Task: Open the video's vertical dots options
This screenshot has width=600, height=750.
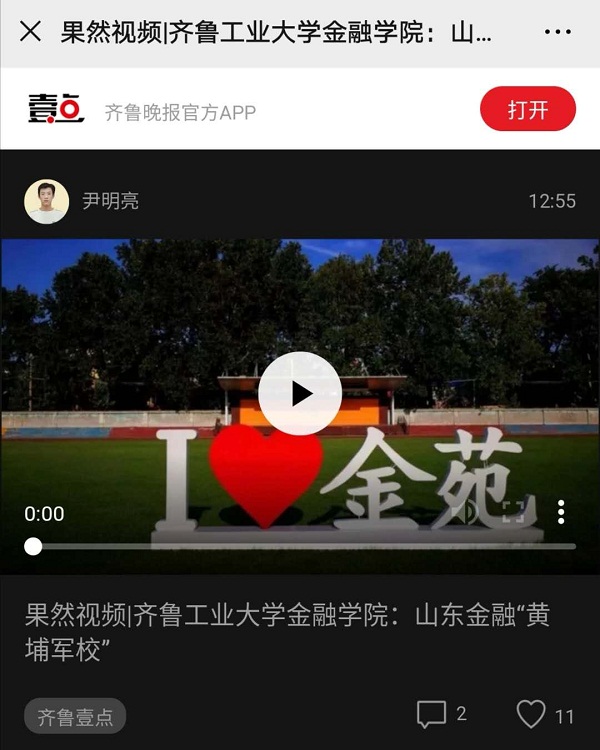Action: (x=561, y=512)
